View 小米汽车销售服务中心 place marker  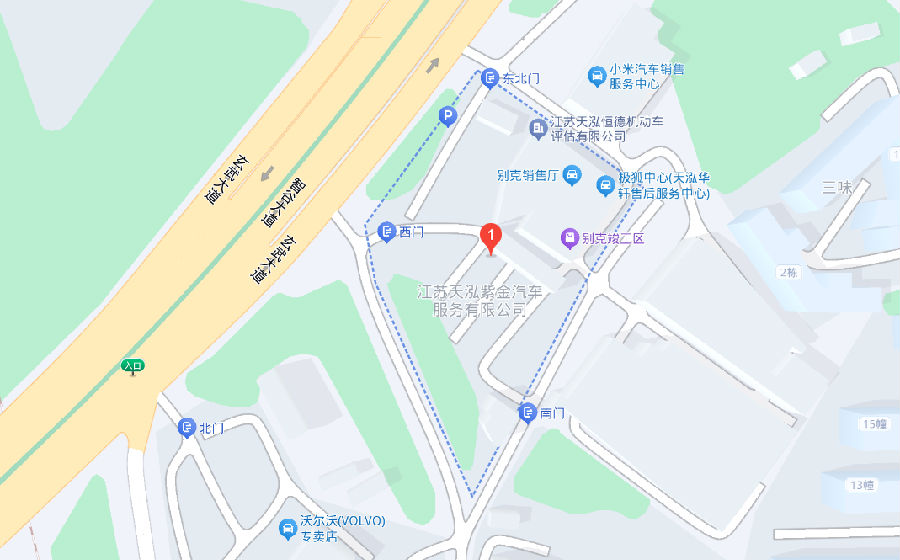point(596,76)
